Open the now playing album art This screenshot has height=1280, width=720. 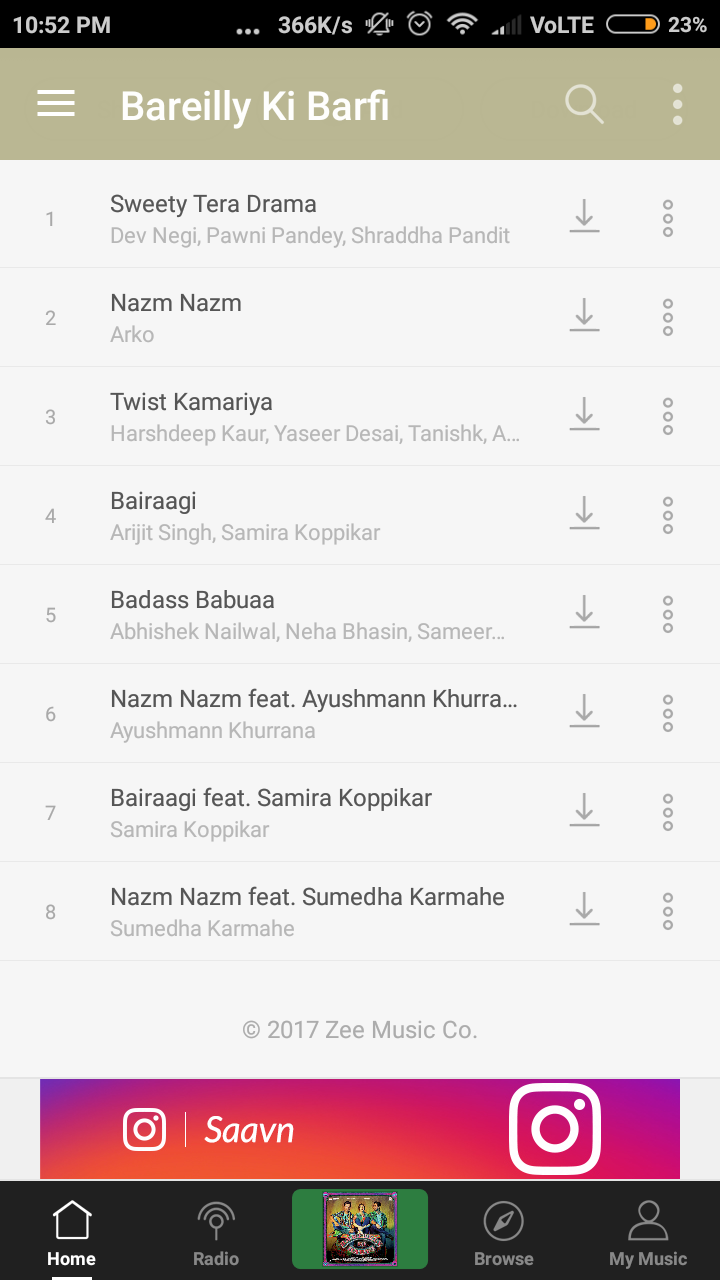[360, 1230]
